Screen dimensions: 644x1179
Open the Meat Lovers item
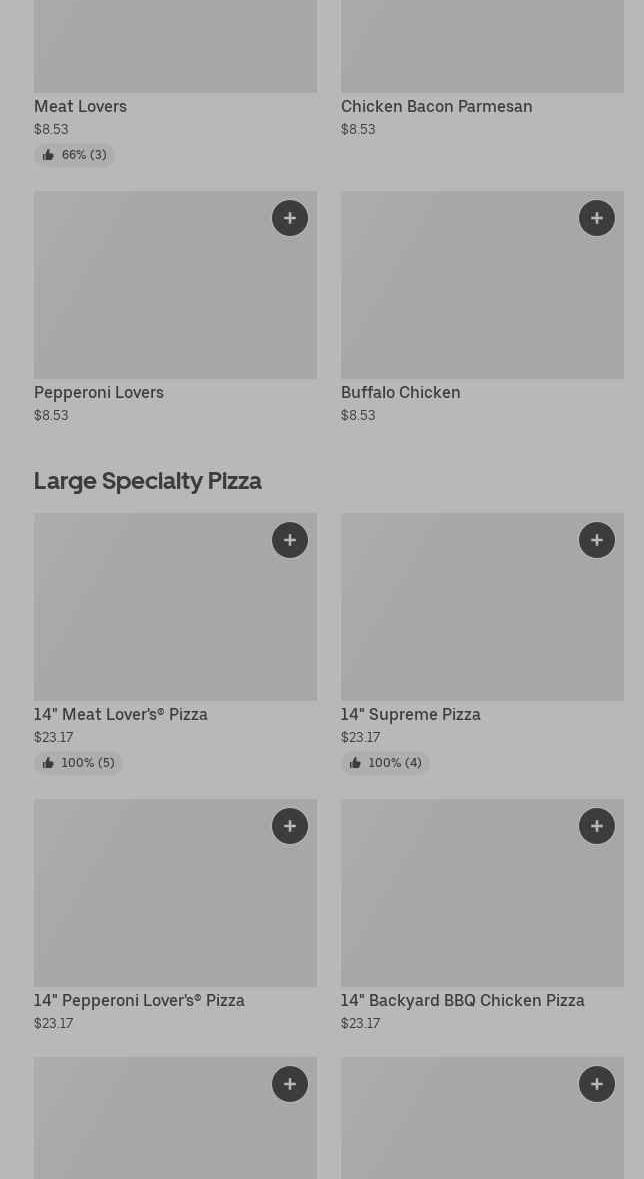click(x=80, y=106)
